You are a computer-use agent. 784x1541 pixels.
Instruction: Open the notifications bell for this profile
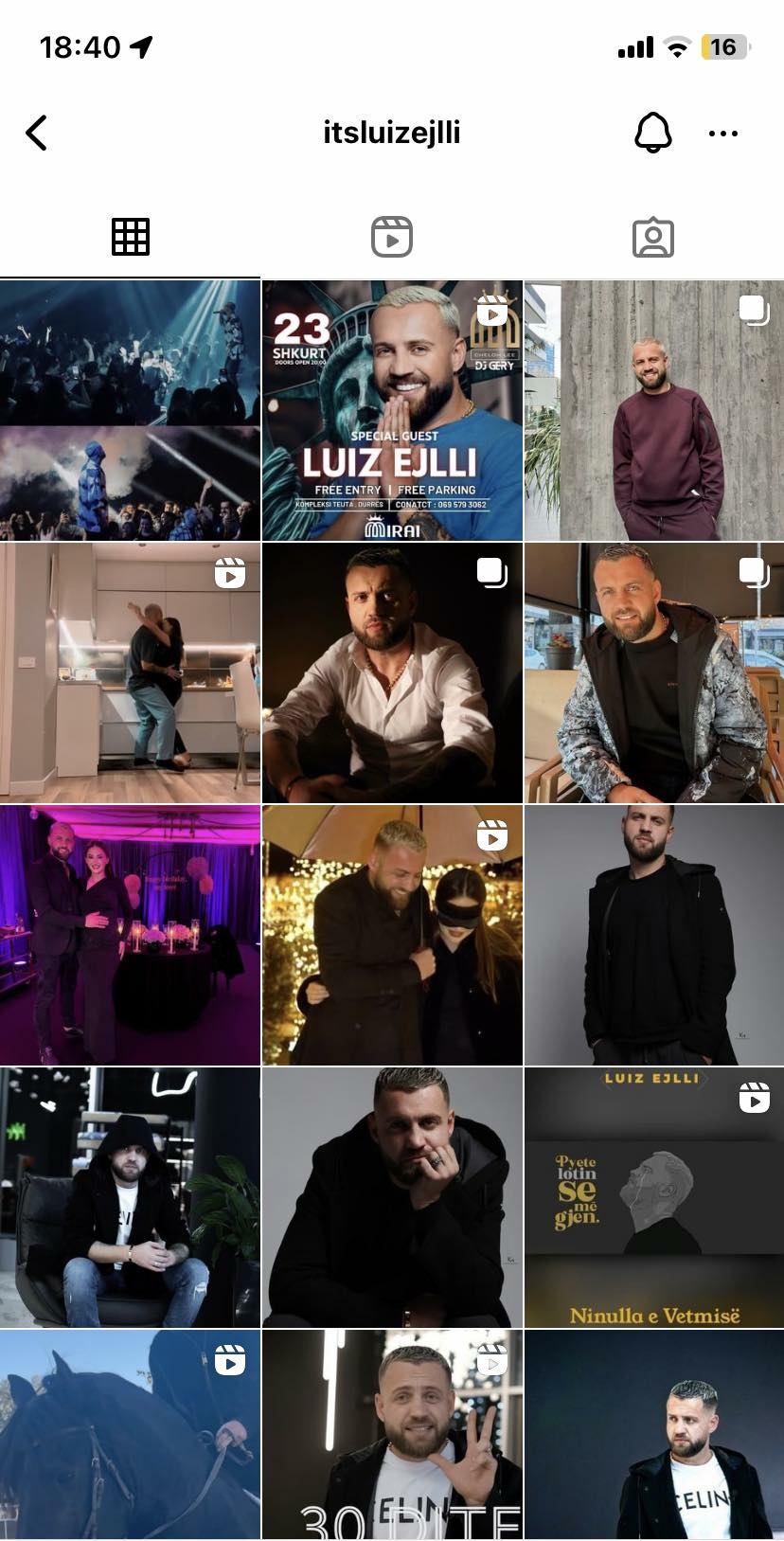[652, 134]
